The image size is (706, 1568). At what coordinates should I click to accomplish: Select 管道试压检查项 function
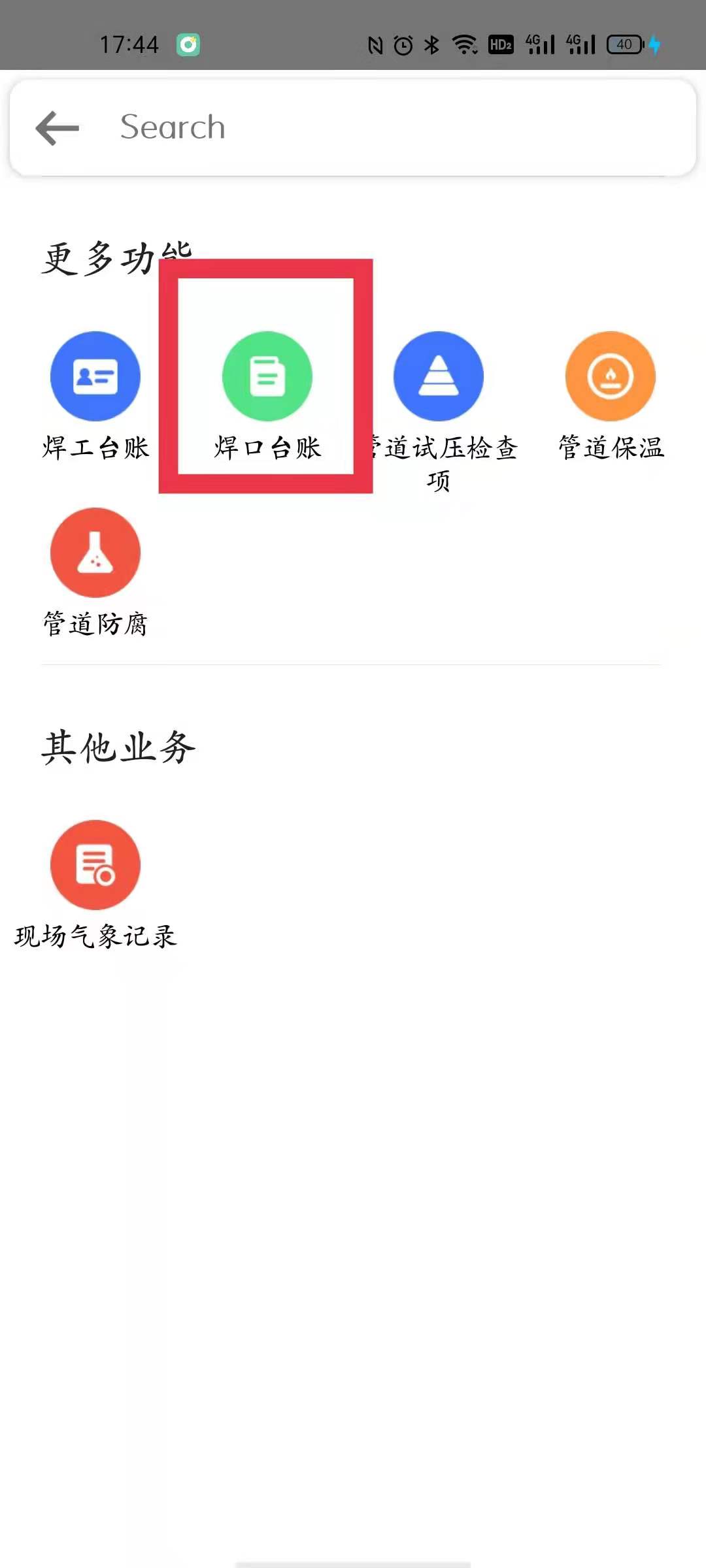pos(439,376)
